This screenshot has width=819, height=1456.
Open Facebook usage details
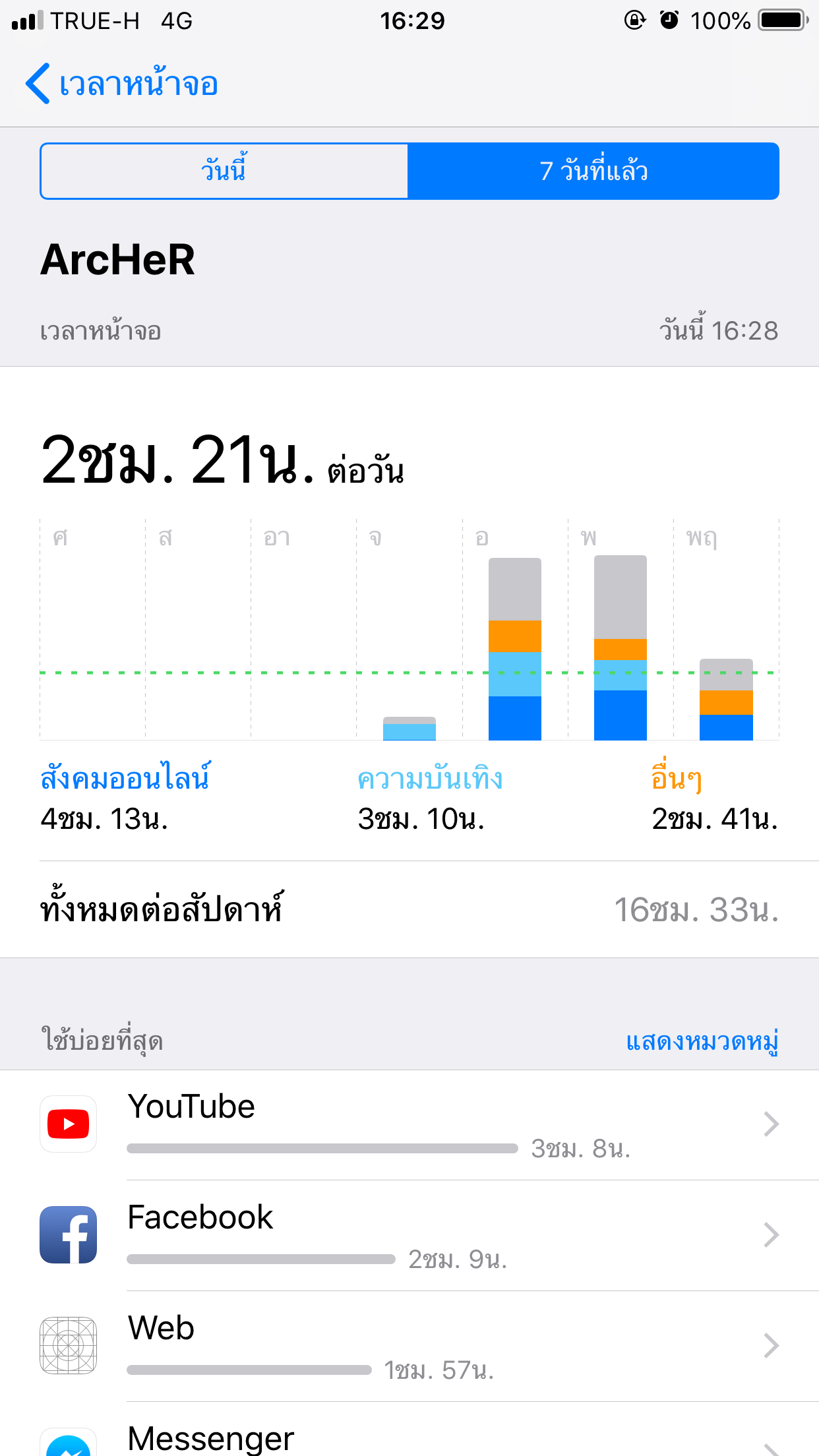click(409, 1236)
